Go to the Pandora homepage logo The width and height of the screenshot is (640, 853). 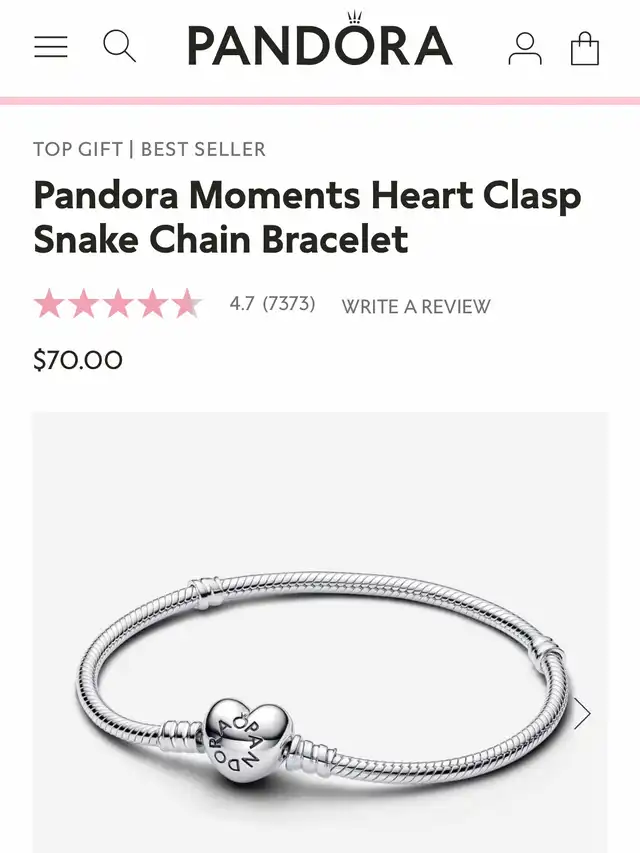(320, 44)
